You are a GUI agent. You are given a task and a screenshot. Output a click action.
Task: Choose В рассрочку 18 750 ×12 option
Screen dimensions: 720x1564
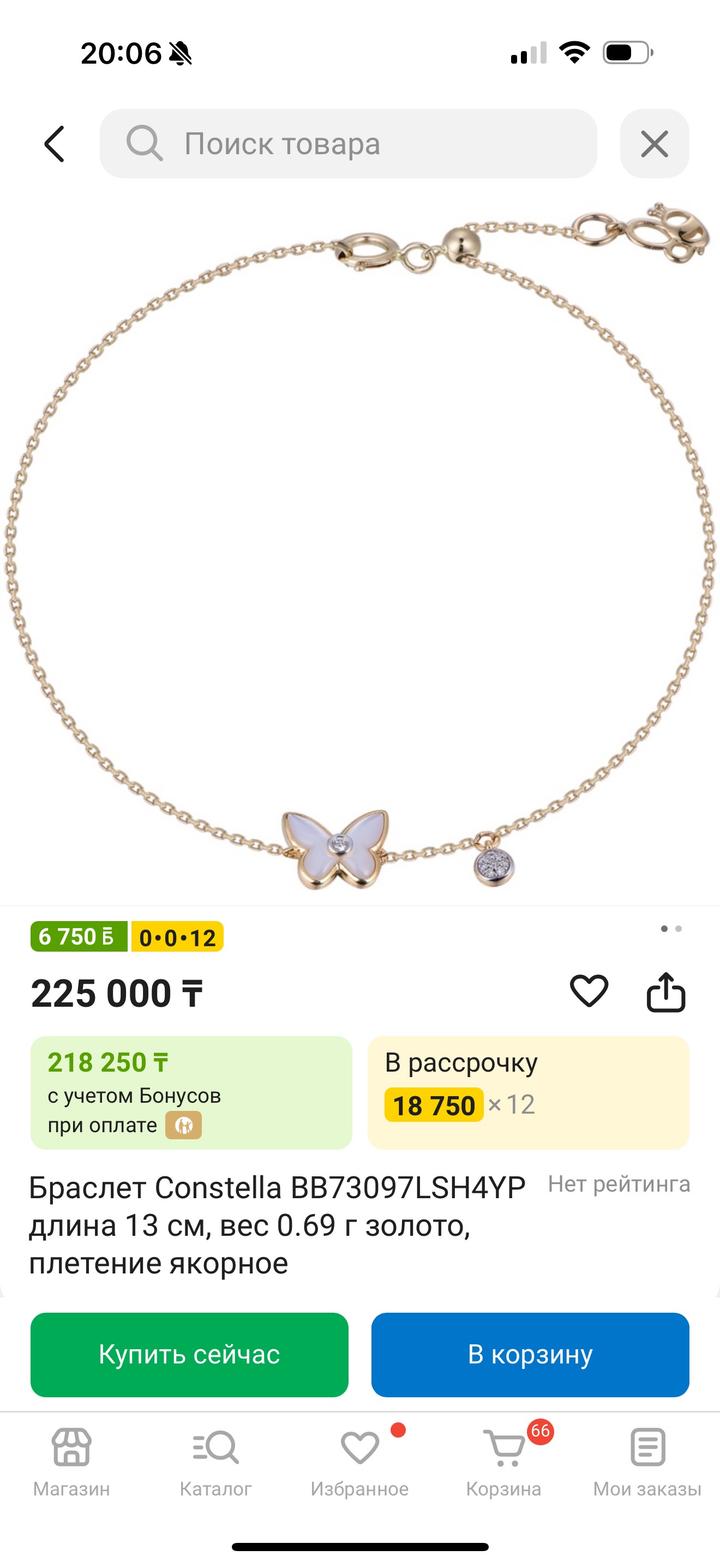528,1092
